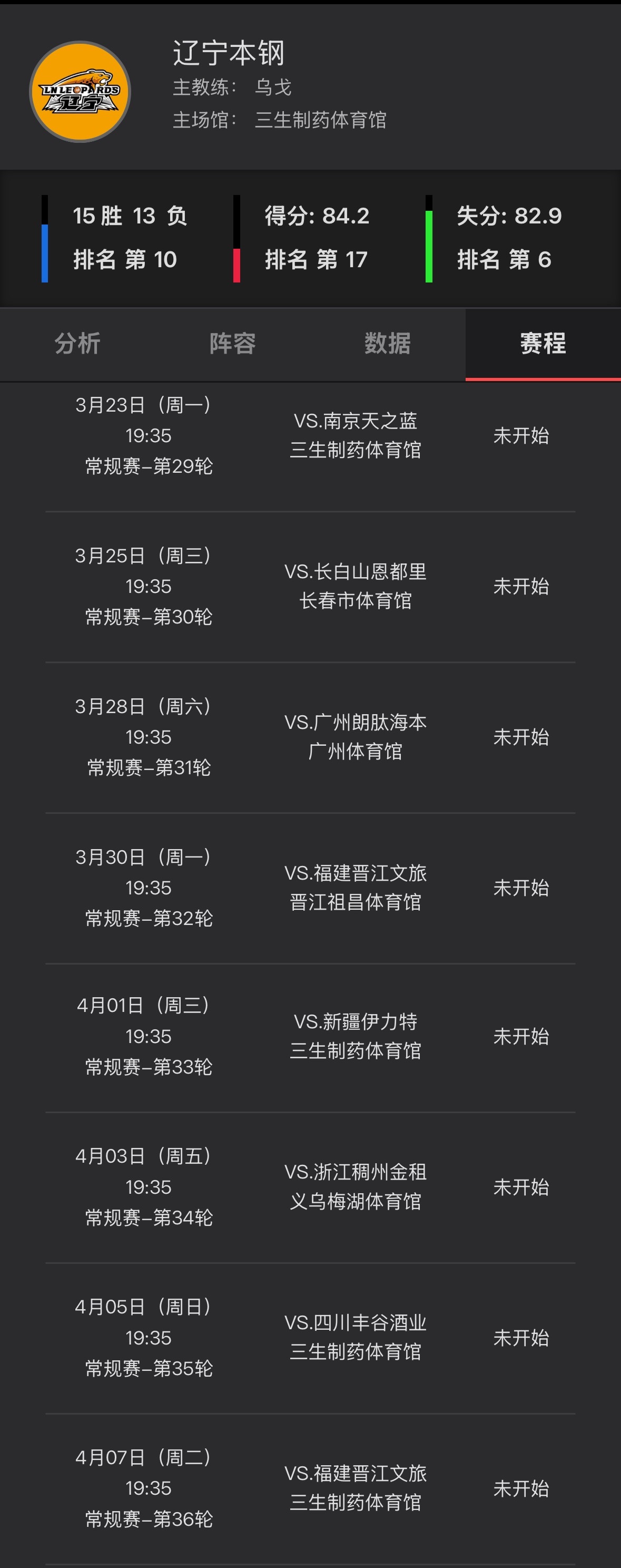Click the 辽宁本钢 team logo
621x1568 pixels.
point(80,90)
